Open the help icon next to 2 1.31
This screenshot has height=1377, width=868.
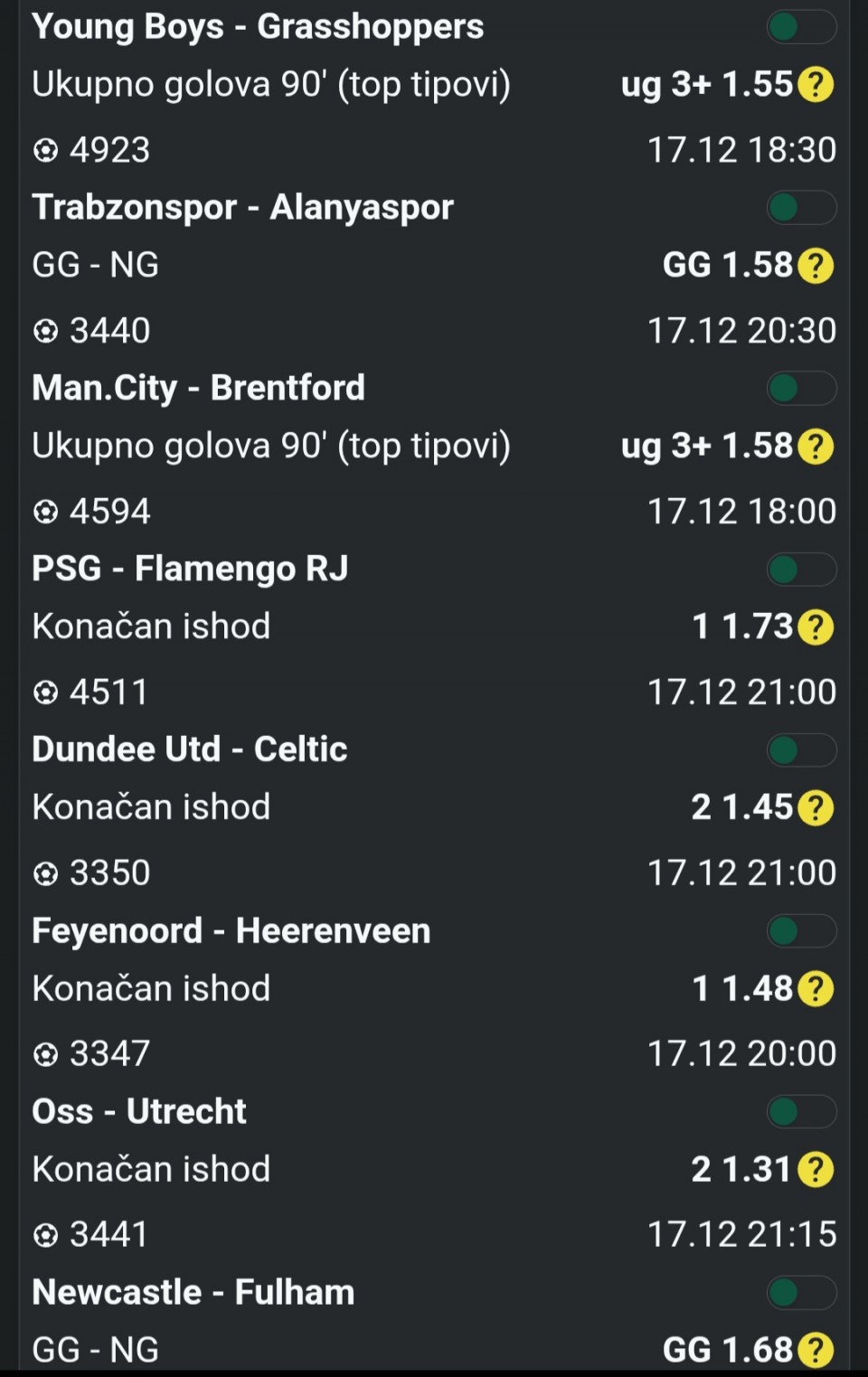[816, 1170]
